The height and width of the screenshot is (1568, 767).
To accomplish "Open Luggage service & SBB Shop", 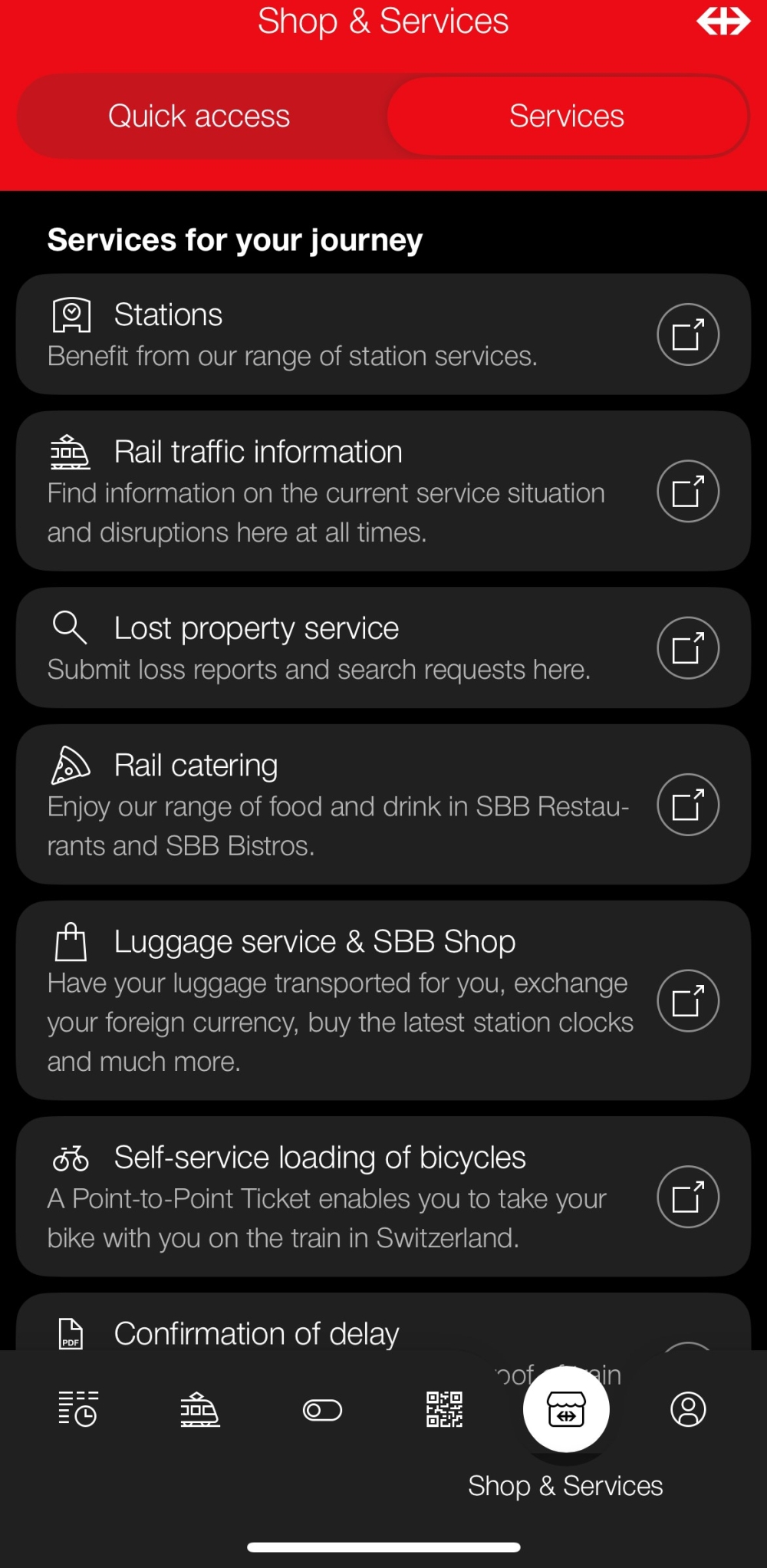I will click(382, 1000).
